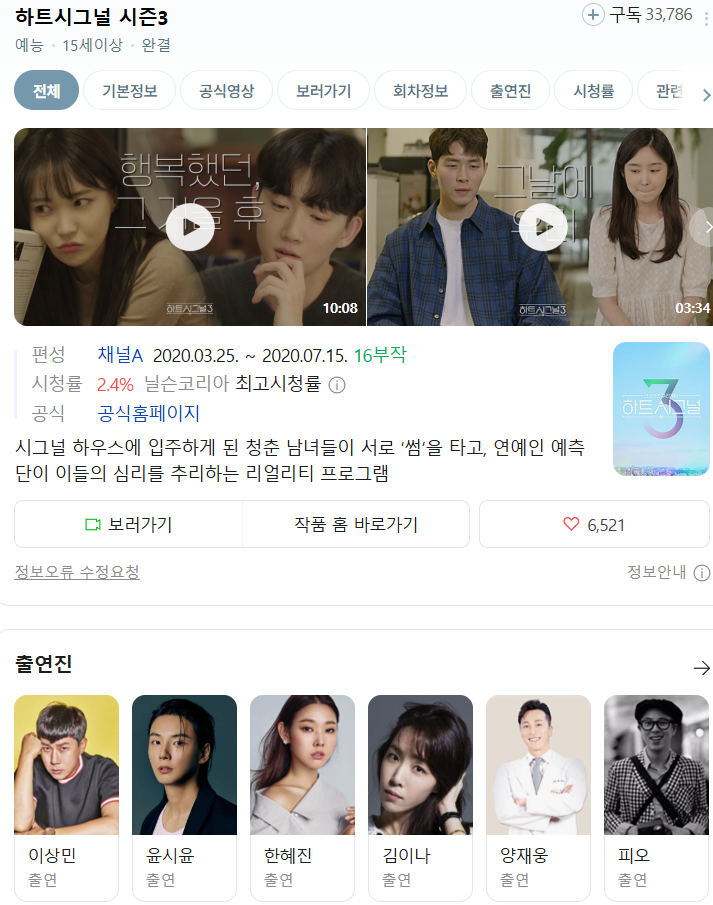Switch to the 시청률 tab
The width and height of the screenshot is (713, 905).
[x=592, y=91]
